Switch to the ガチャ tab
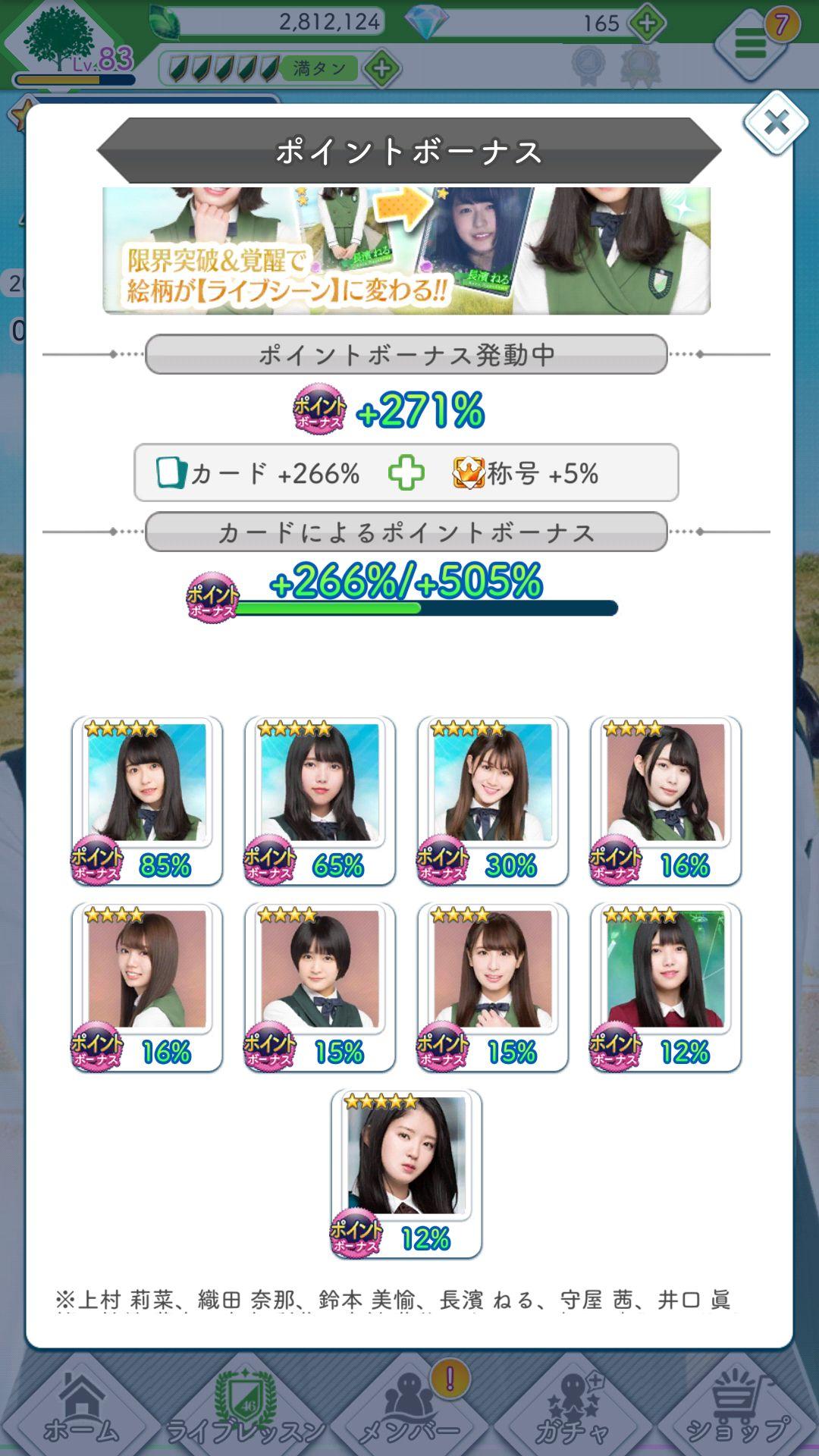This screenshot has height=1456, width=819. [573, 1409]
